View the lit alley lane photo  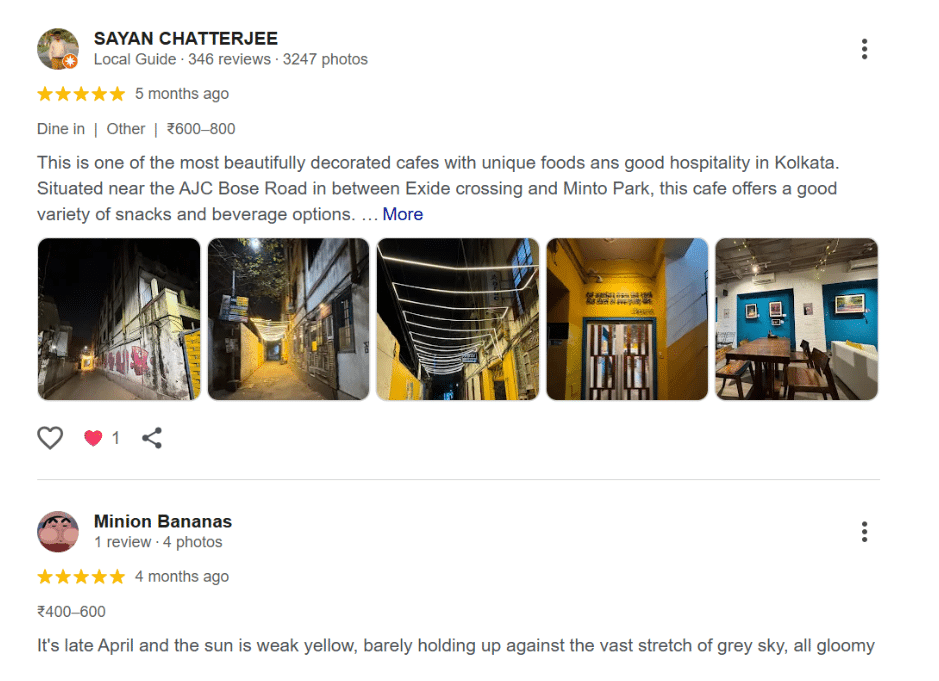[x=288, y=319]
